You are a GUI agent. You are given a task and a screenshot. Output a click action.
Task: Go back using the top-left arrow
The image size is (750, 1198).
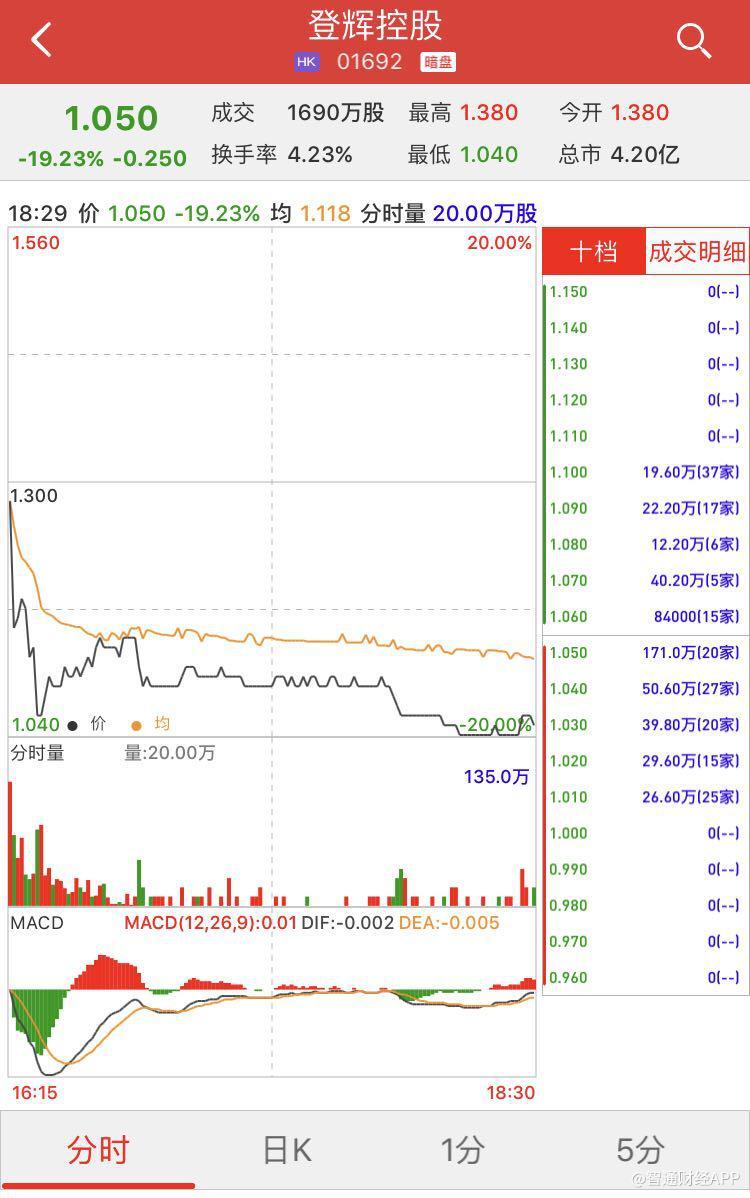(x=41, y=41)
